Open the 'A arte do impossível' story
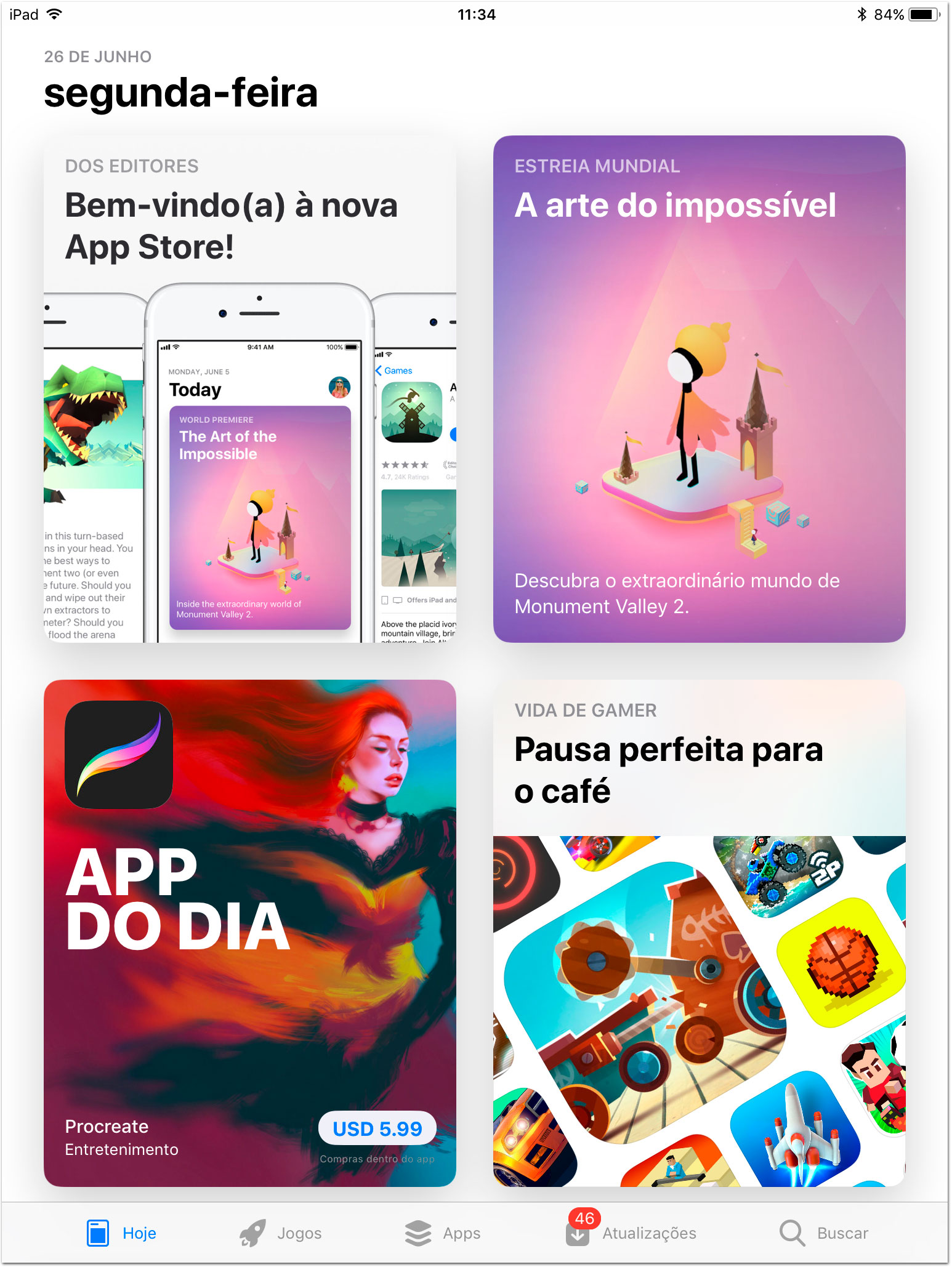This screenshot has width=952, height=1267. pyautogui.click(x=699, y=388)
